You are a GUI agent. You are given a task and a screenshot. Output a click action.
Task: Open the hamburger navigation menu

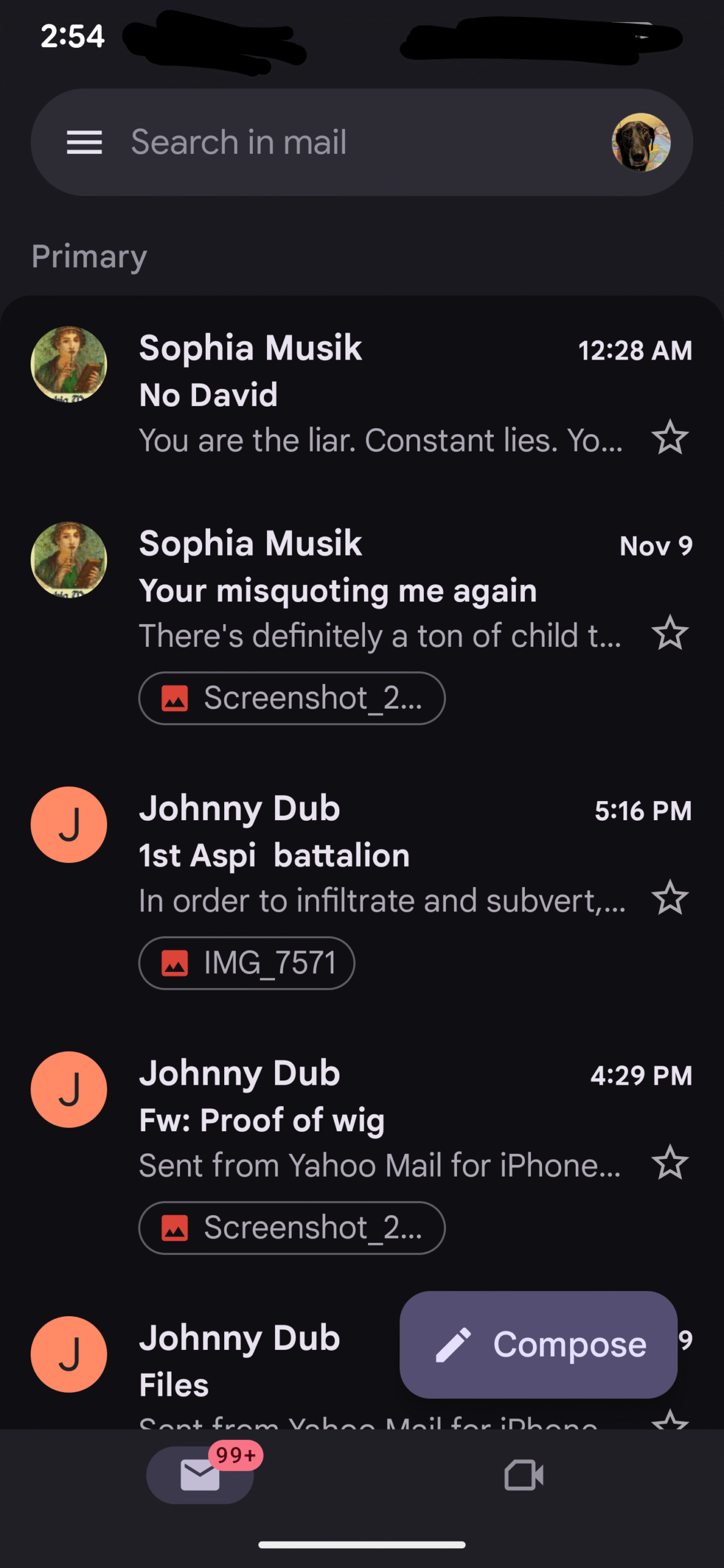(x=84, y=143)
